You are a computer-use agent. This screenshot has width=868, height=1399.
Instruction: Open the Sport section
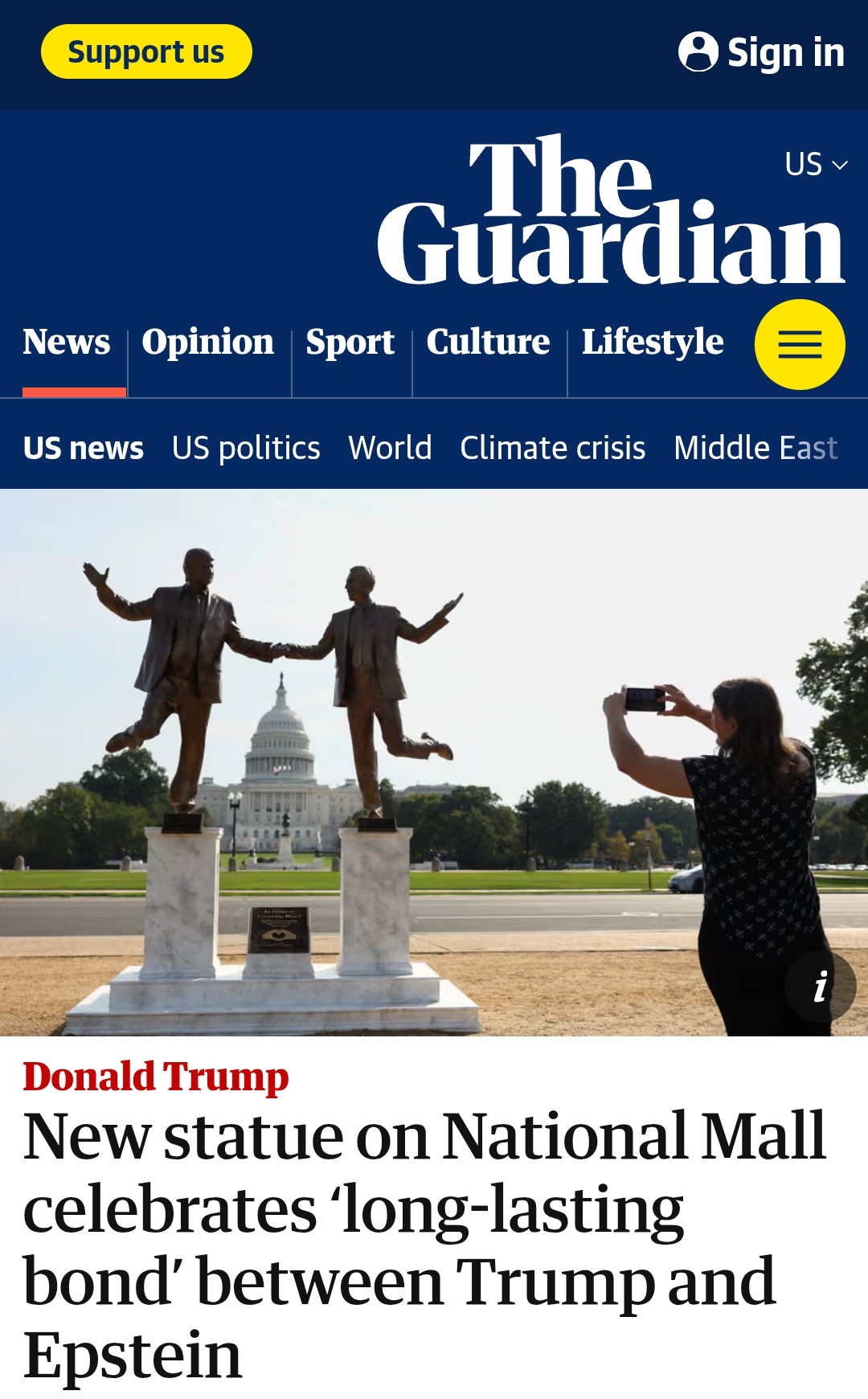click(350, 342)
